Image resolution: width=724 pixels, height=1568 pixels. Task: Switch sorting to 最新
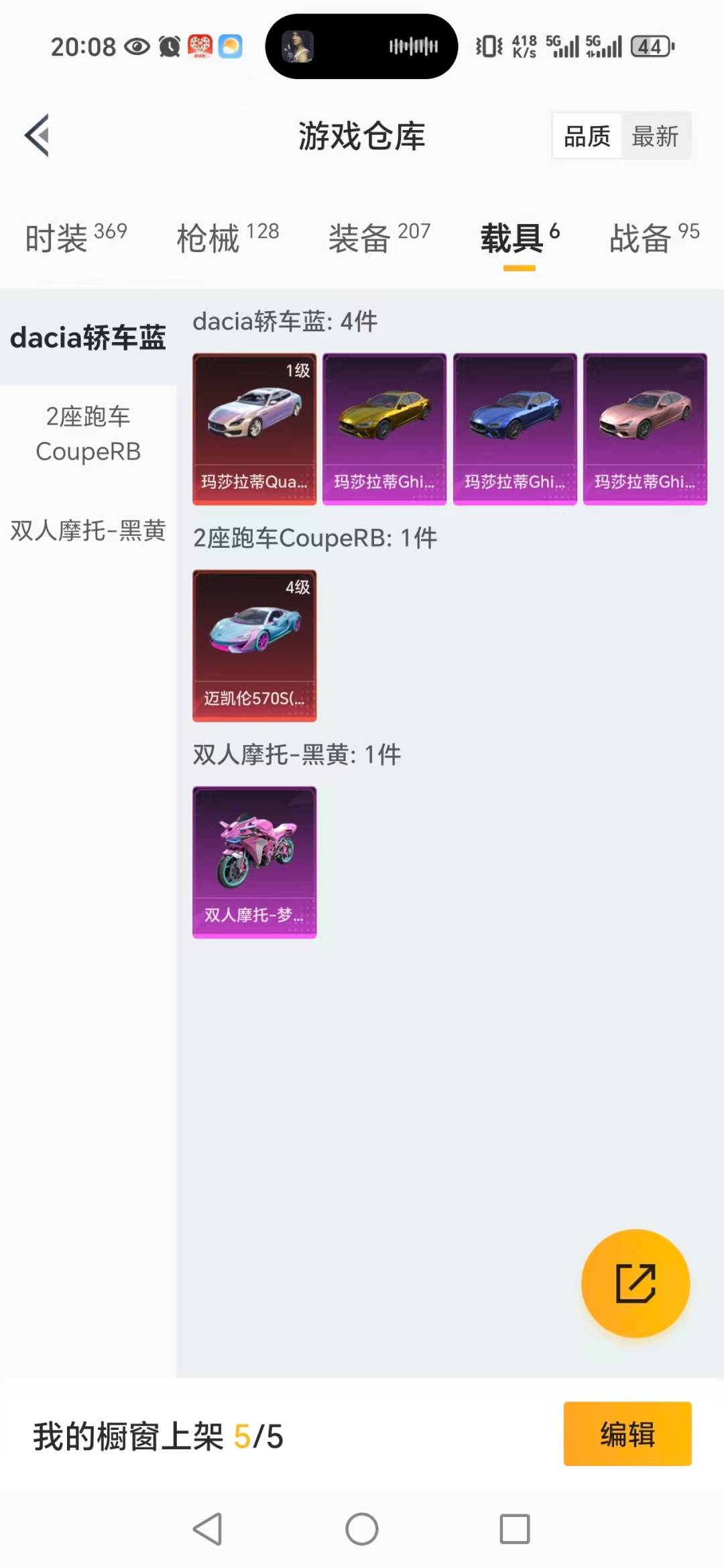click(655, 135)
